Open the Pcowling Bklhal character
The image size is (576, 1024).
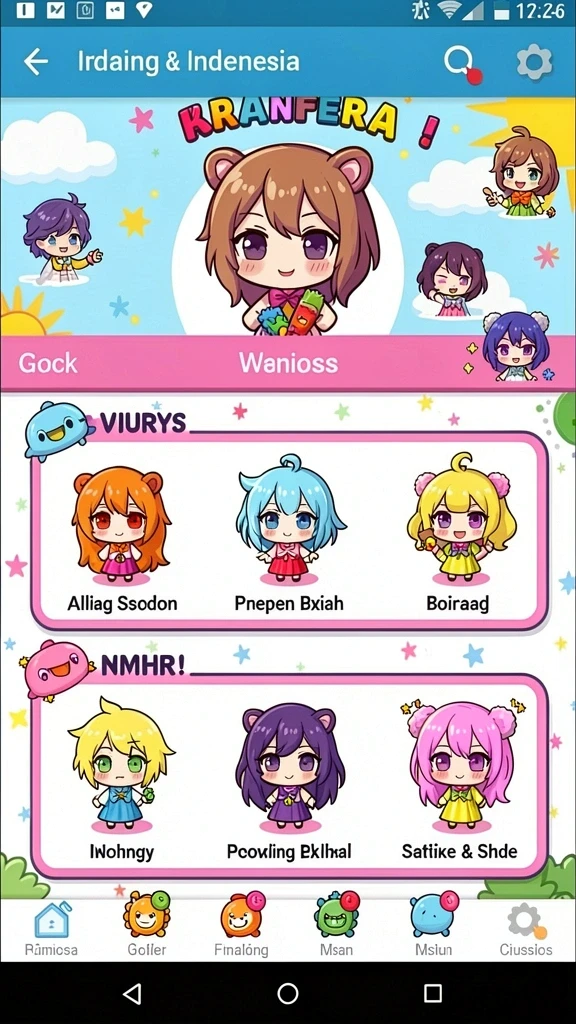click(x=289, y=782)
